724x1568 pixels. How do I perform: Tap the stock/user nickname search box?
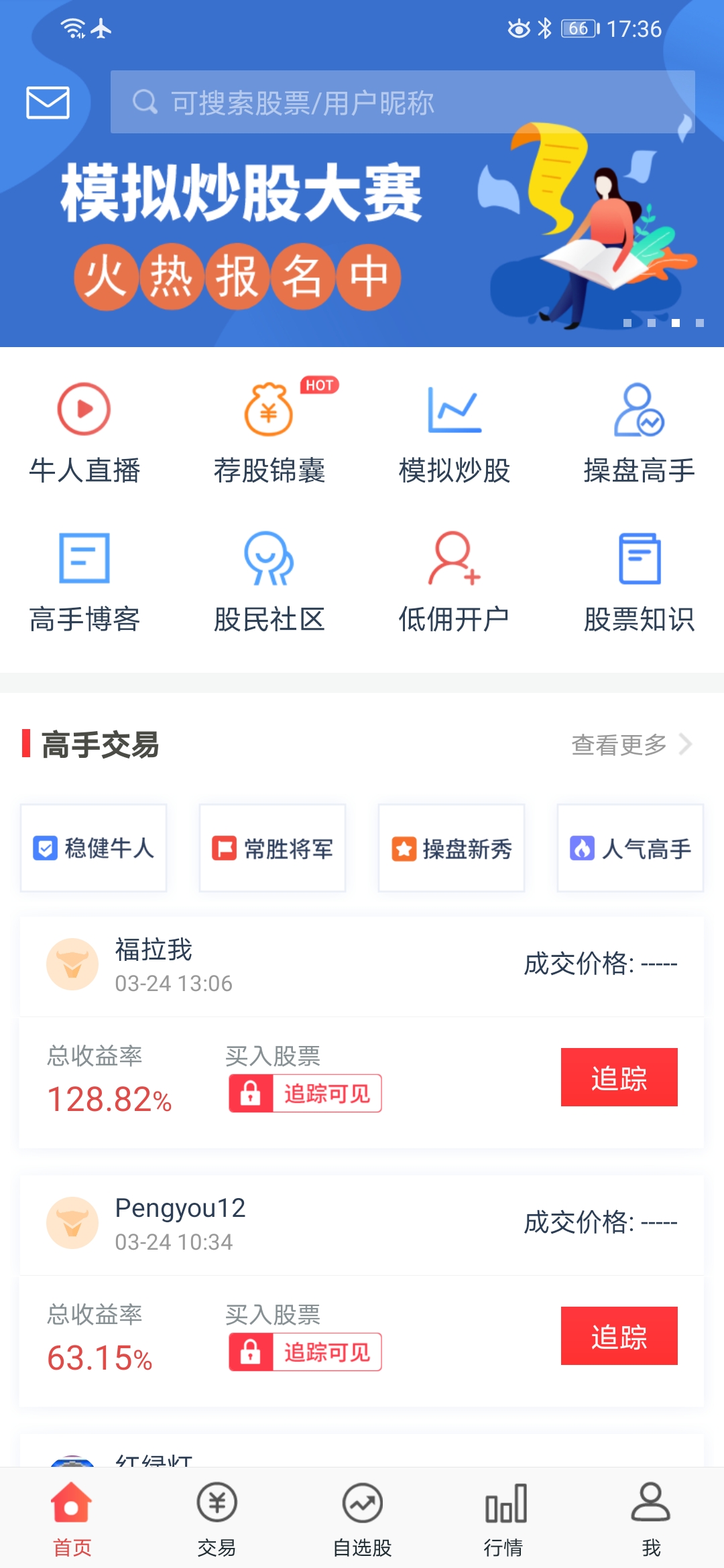[402, 103]
